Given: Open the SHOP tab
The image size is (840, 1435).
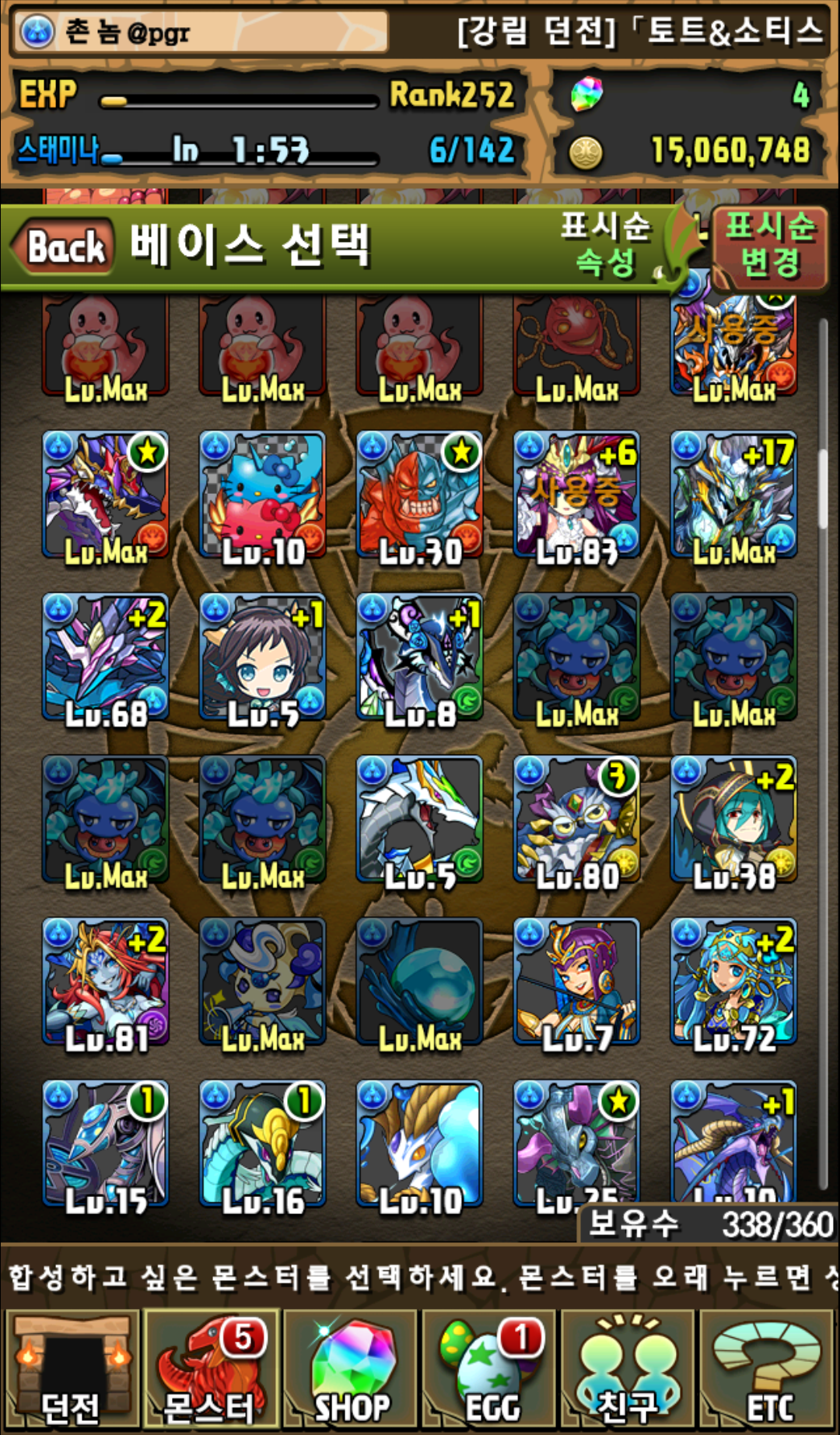Looking at the screenshot, I should (351, 1369).
